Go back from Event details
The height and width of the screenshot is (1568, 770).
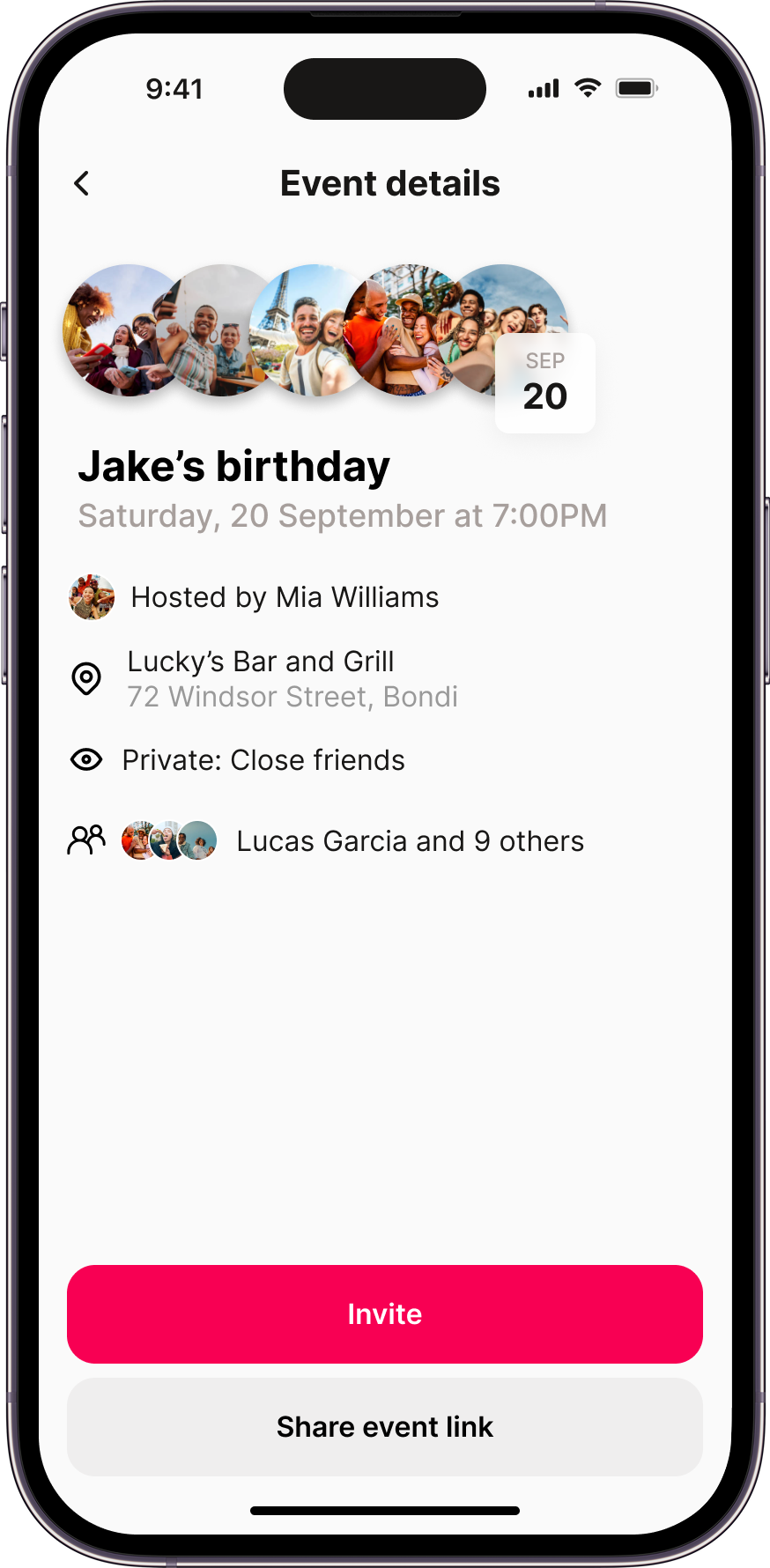pos(82,183)
